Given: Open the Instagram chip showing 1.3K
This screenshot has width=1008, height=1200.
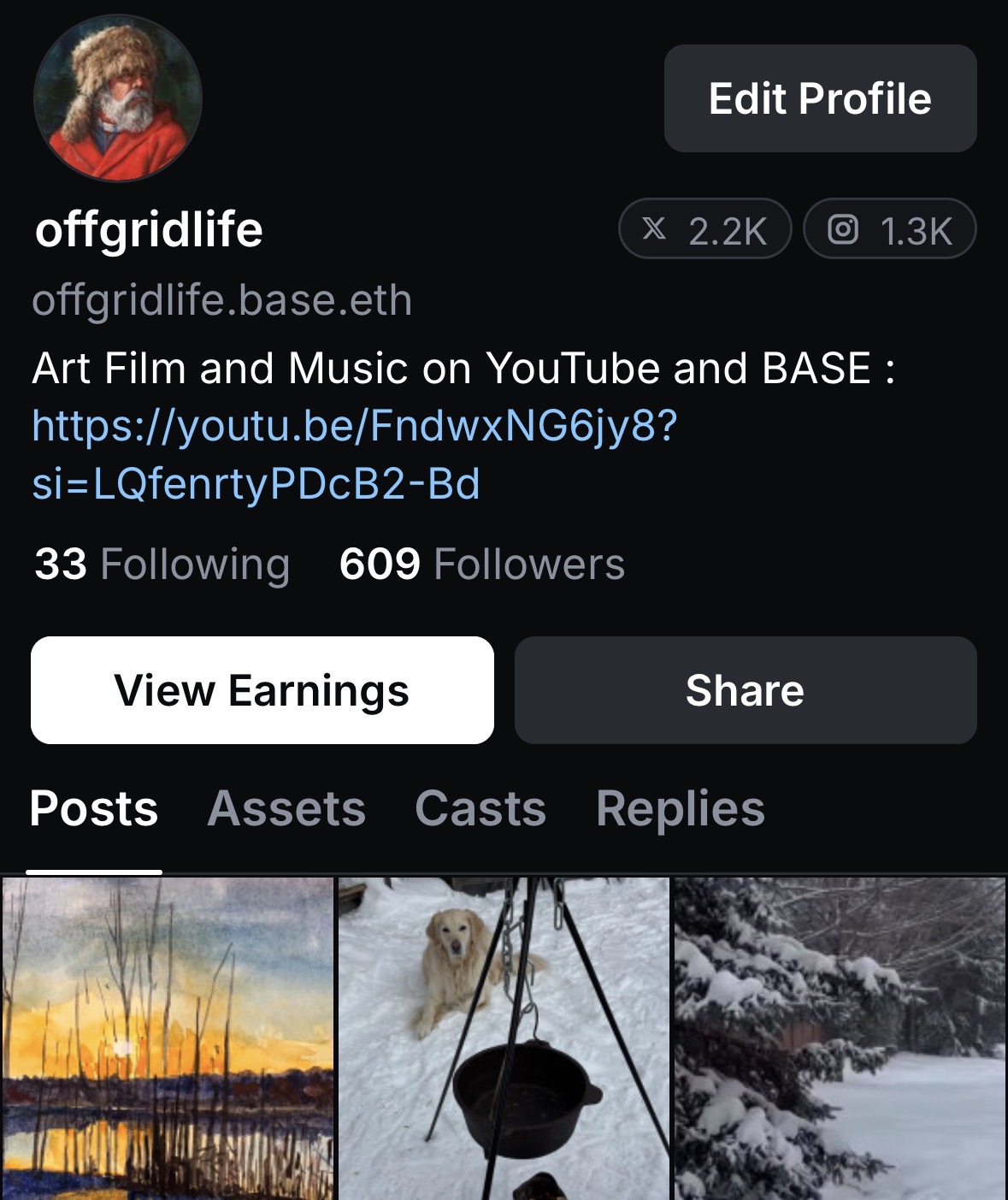Looking at the screenshot, I should (889, 229).
